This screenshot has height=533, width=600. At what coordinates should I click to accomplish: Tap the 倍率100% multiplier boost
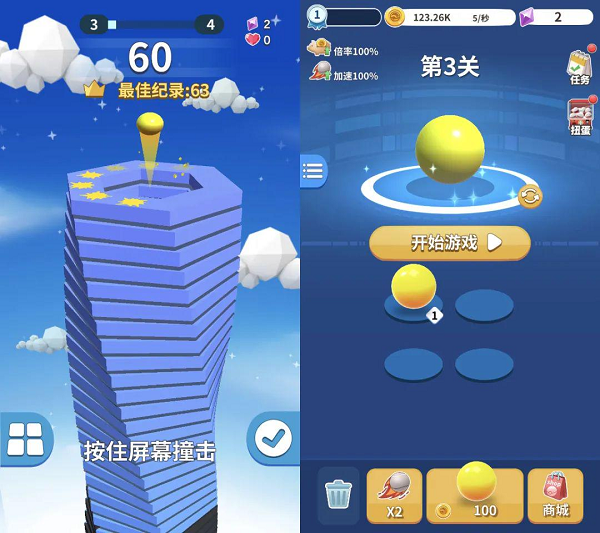tap(343, 48)
